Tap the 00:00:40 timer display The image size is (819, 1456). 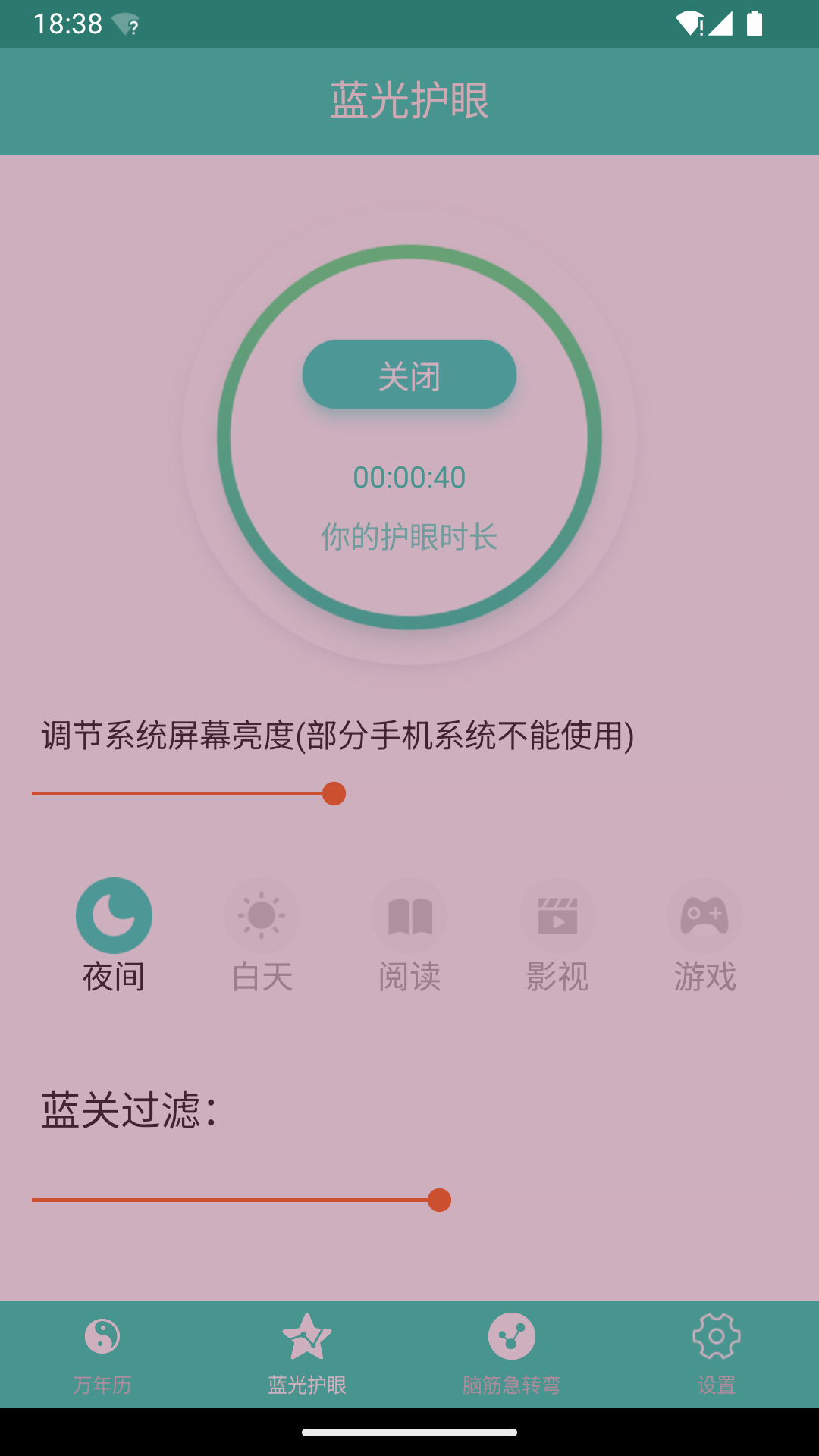(x=409, y=478)
